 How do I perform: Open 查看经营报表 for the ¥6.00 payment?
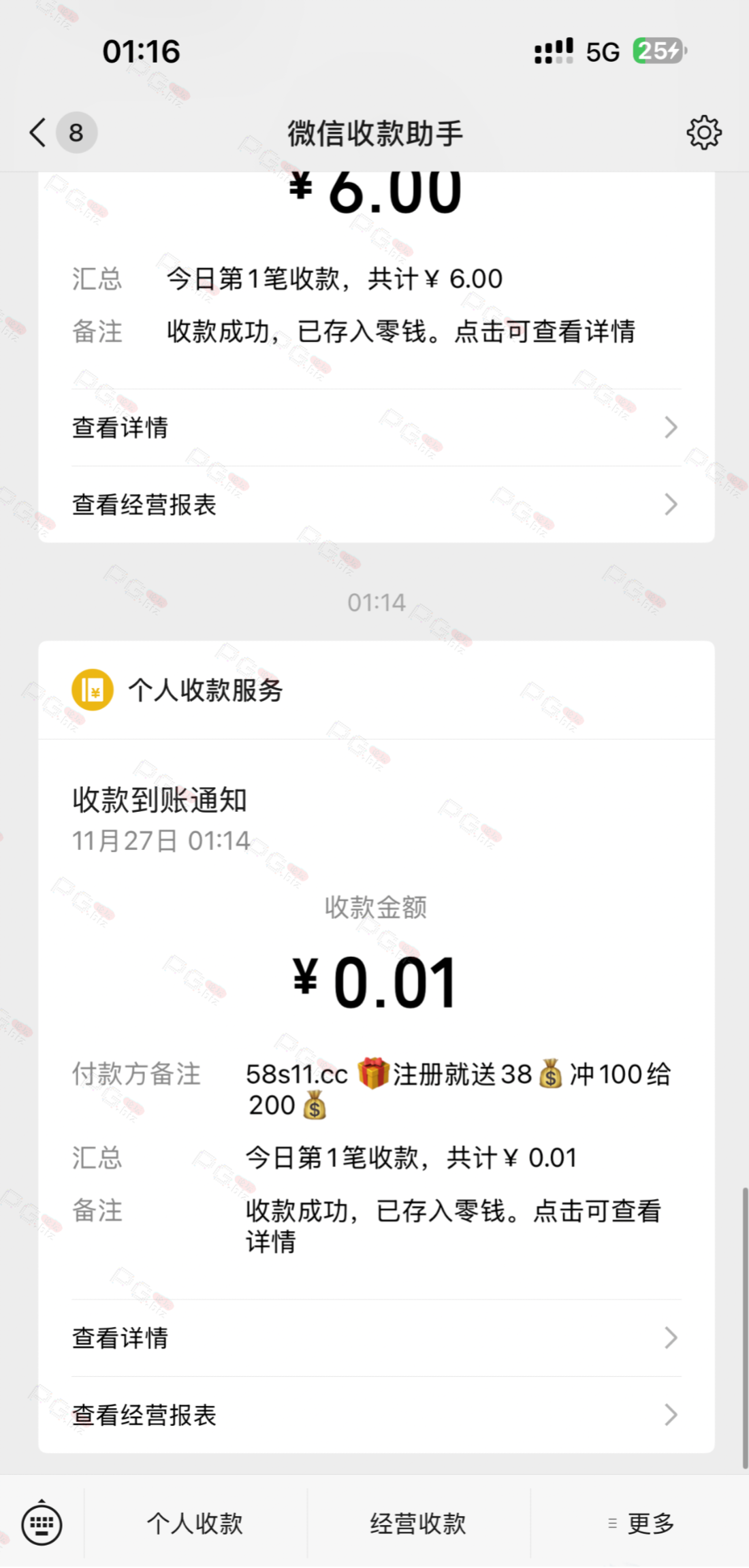[376, 505]
